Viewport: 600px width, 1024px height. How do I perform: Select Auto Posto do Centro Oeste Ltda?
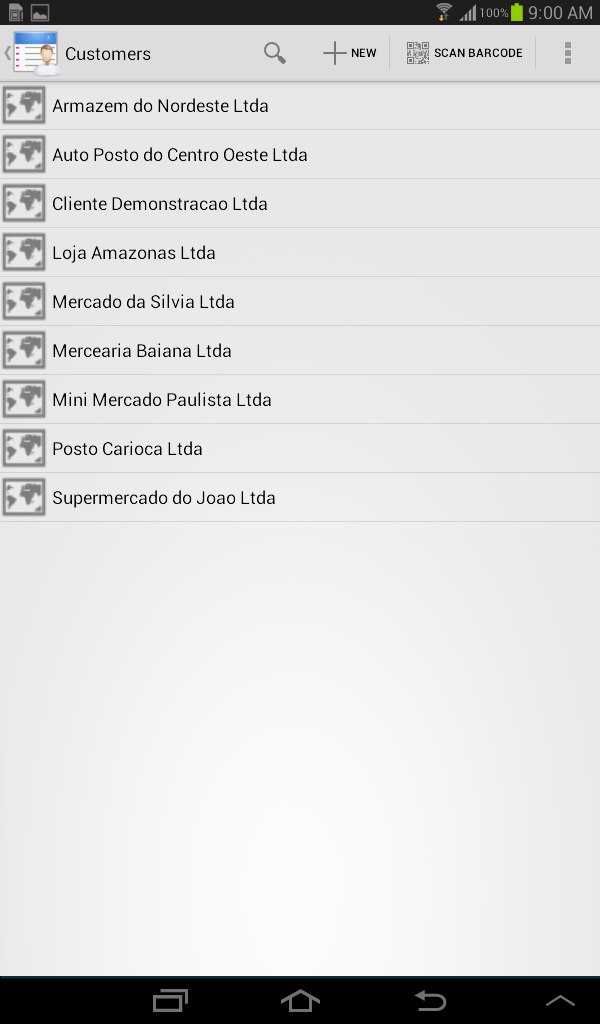pos(180,155)
